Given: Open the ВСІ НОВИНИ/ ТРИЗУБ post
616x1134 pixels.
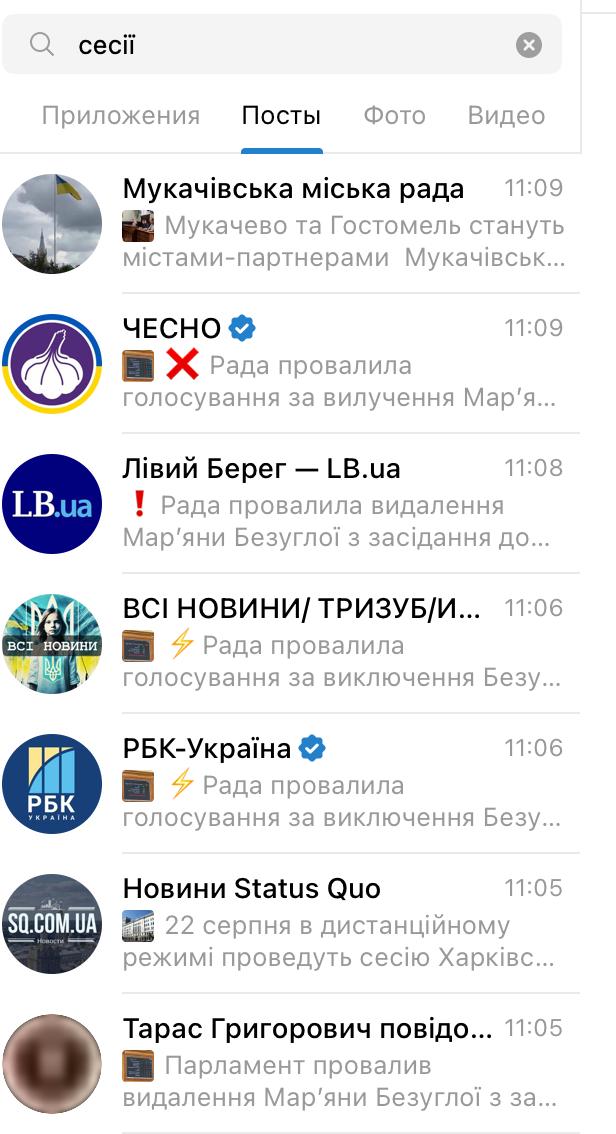Looking at the screenshot, I should [340, 643].
